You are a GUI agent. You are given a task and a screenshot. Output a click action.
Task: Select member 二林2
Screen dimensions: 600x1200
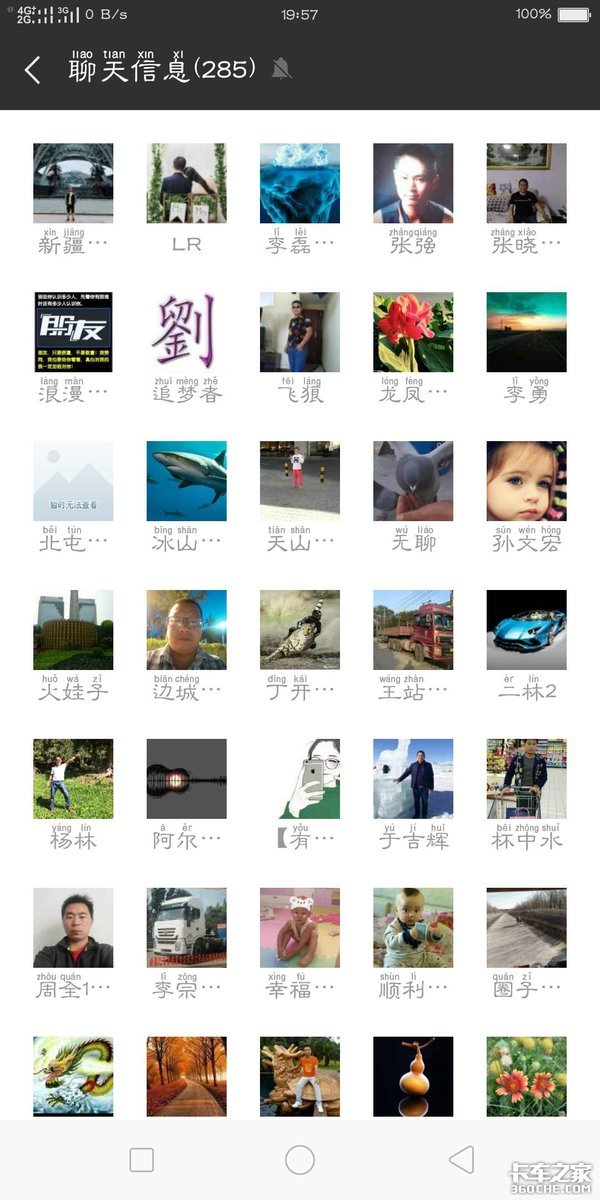pos(526,631)
